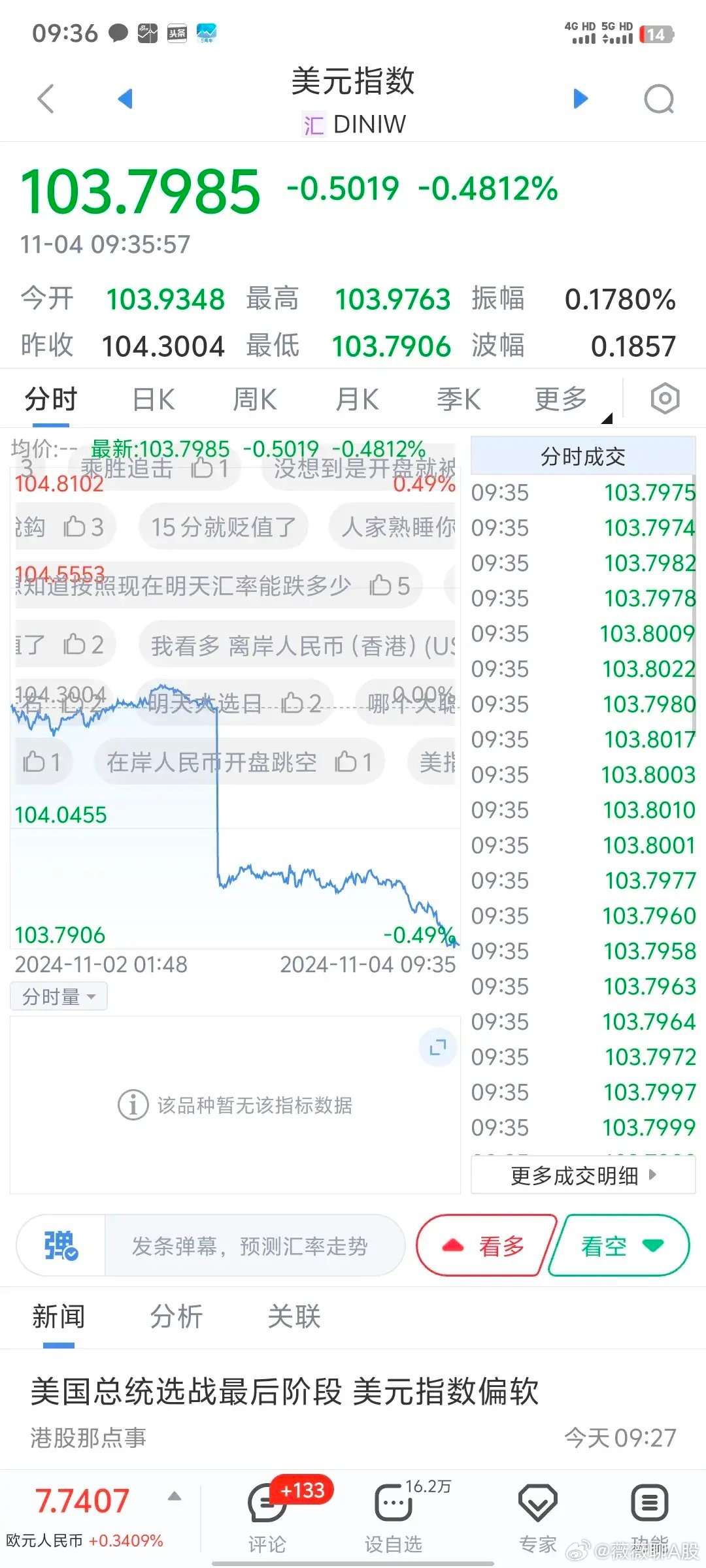Open search from the magnifier icon
706x1568 pixels.
[659, 99]
